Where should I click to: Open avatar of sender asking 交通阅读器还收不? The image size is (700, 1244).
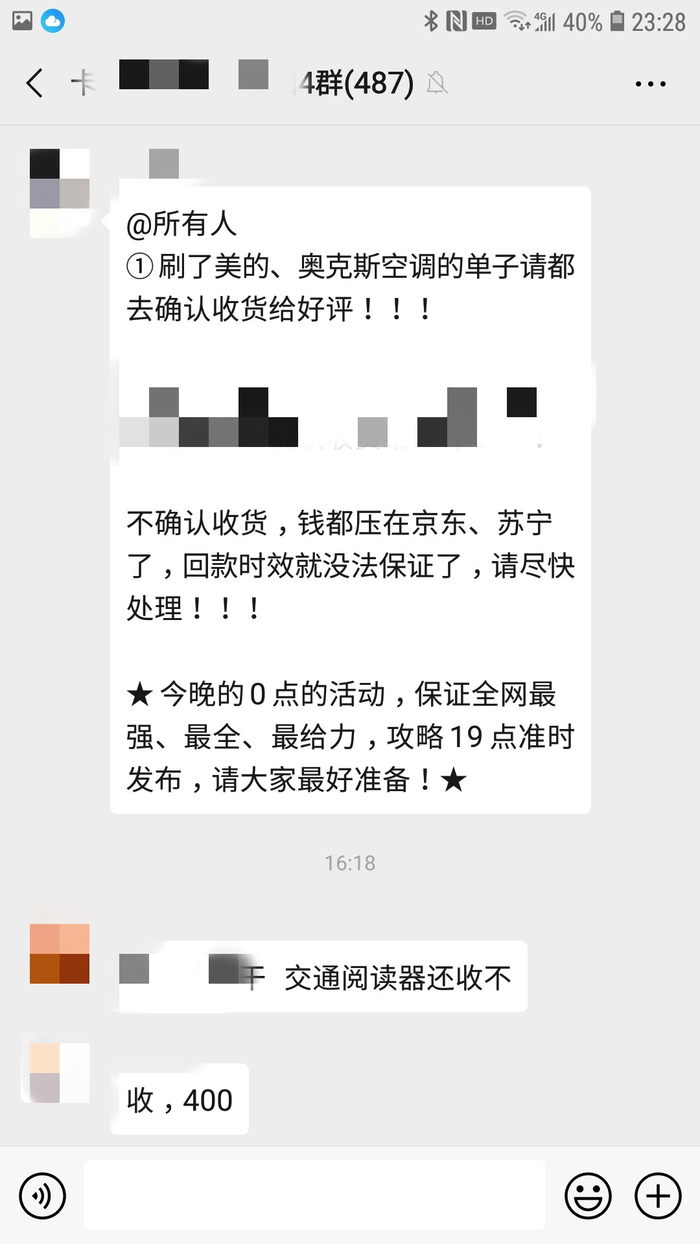coord(60,954)
